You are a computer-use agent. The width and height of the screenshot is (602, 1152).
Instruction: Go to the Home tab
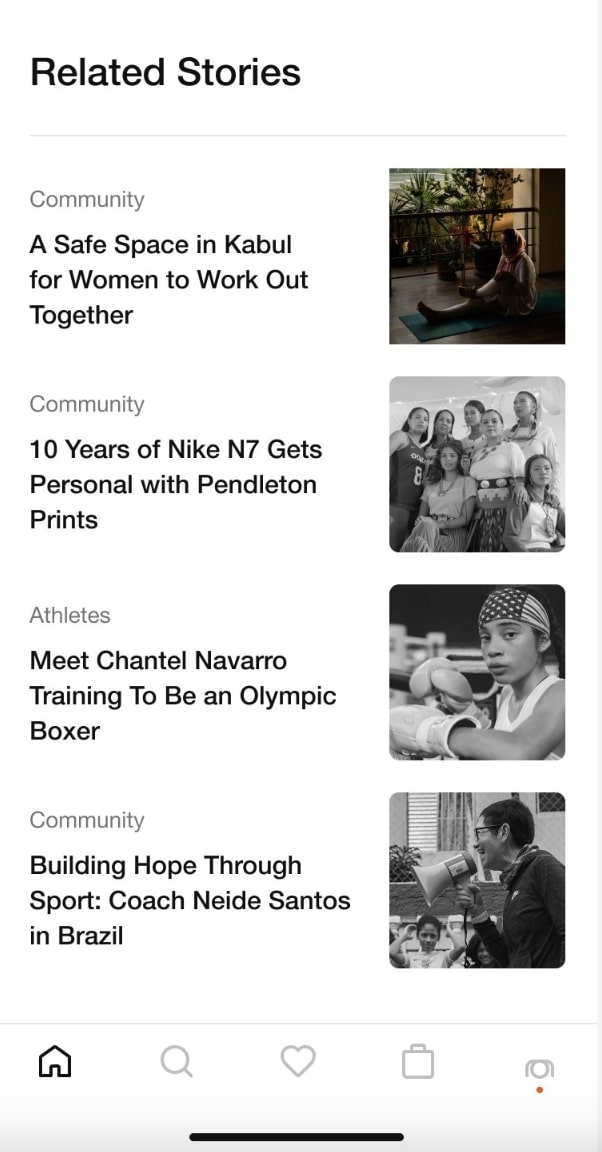click(55, 1061)
